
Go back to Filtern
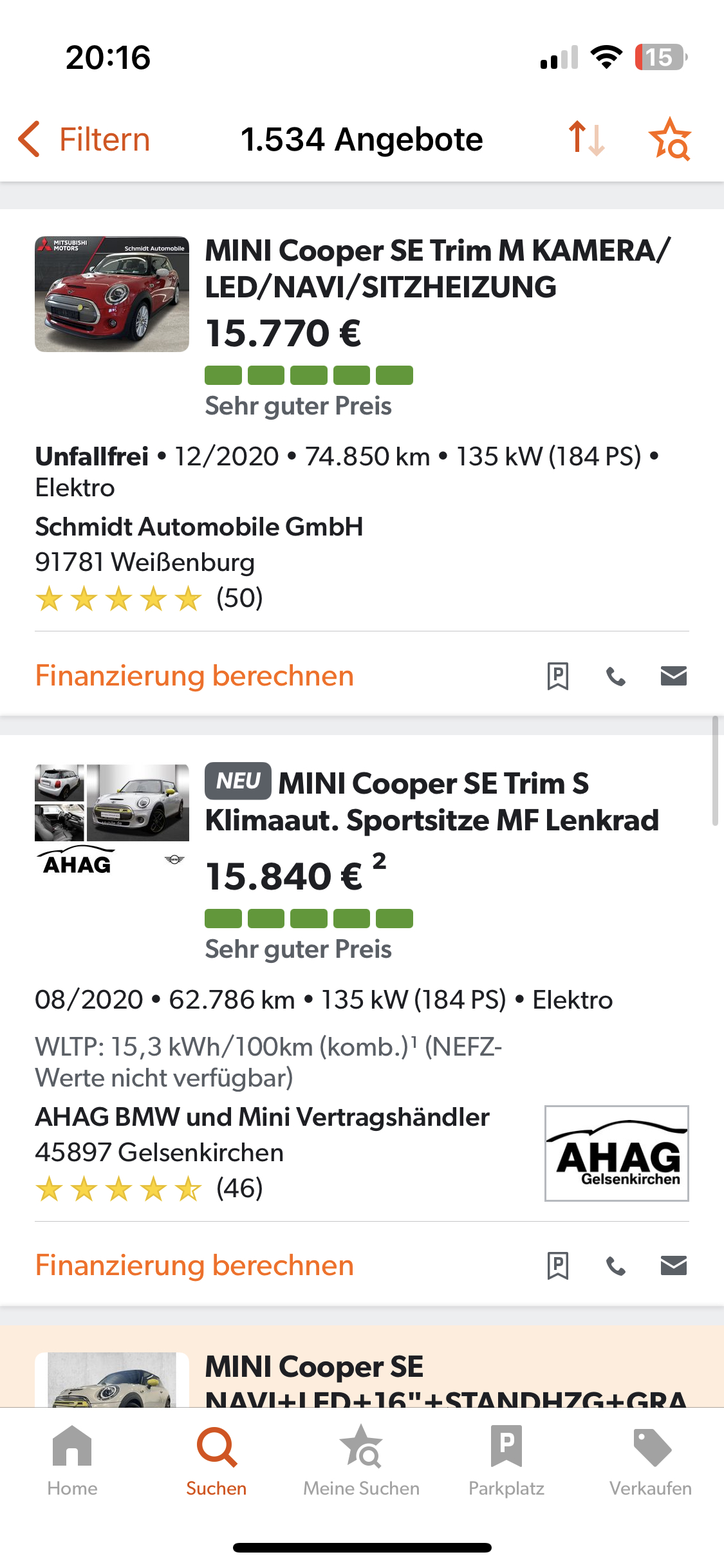tap(84, 139)
